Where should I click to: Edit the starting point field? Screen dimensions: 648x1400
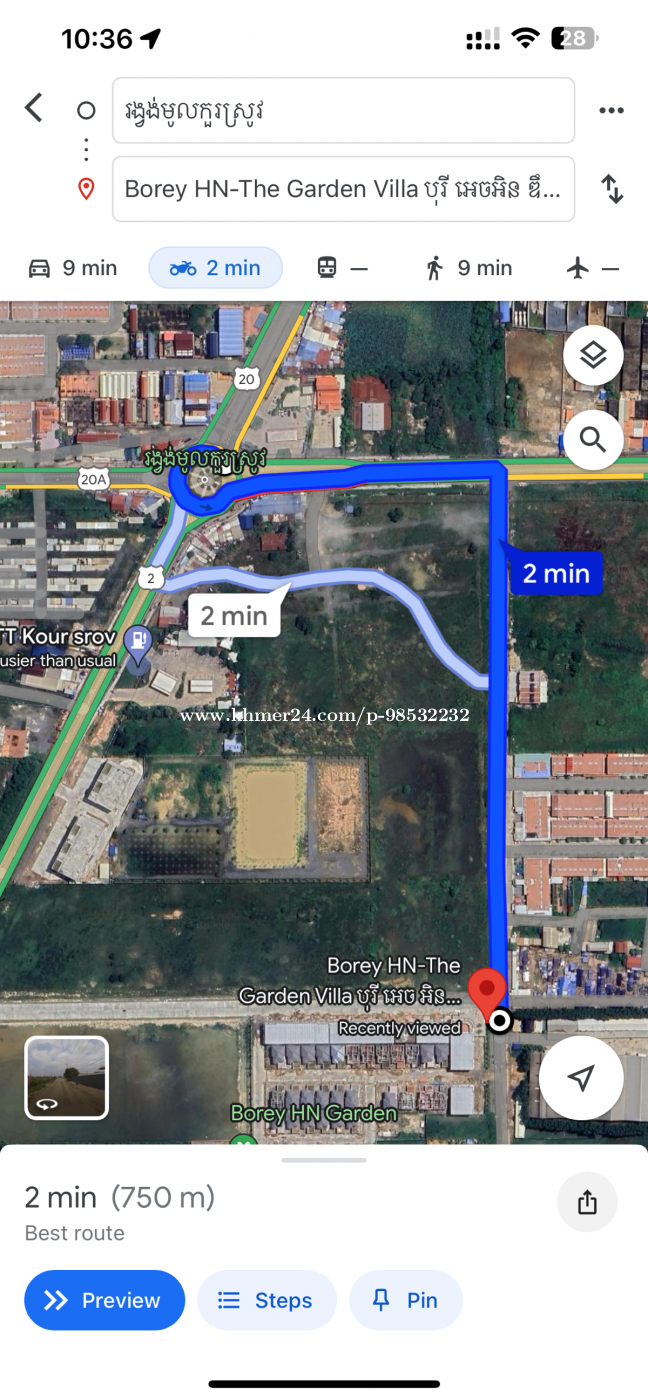(x=343, y=110)
